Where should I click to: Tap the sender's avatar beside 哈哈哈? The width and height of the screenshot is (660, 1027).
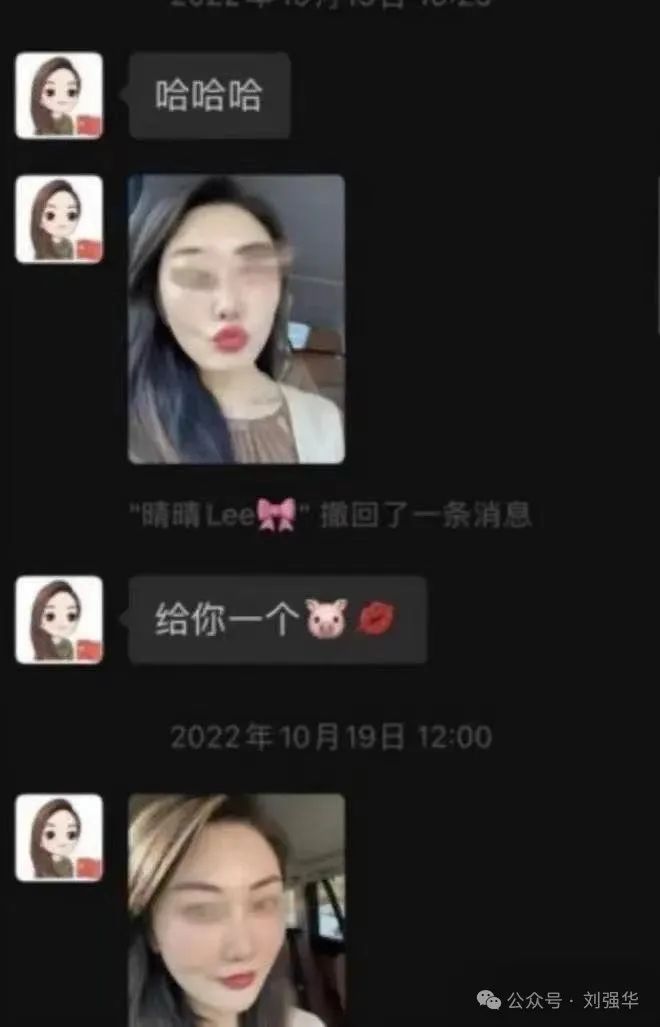[x=59, y=96]
